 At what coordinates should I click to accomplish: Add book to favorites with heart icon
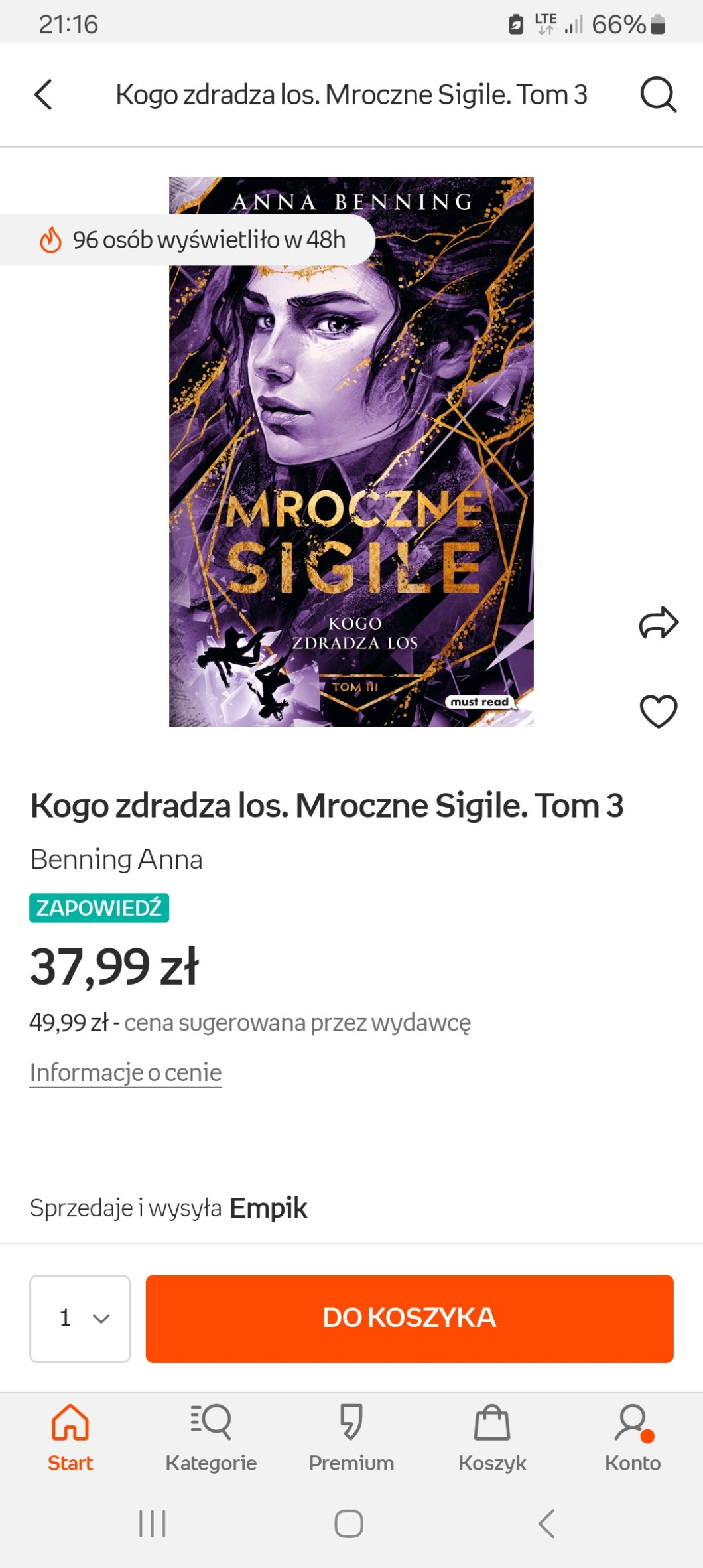[658, 711]
